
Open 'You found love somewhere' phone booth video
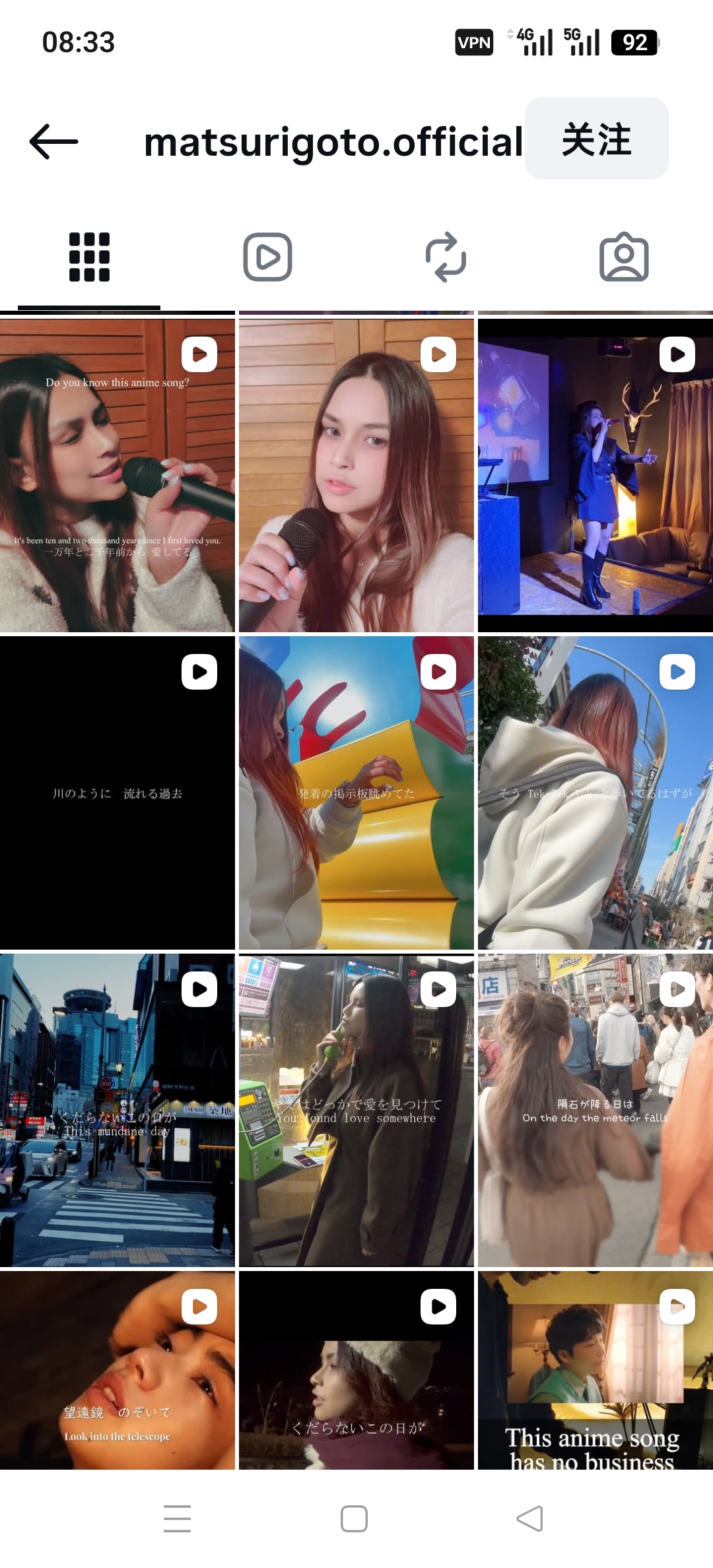356,1110
